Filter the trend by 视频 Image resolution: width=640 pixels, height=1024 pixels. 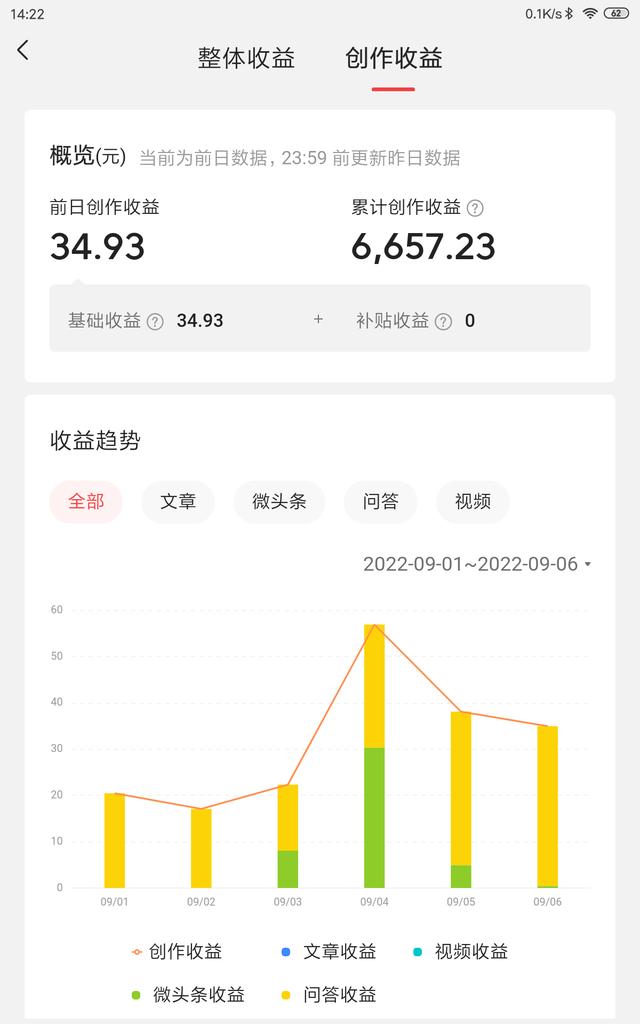click(x=473, y=502)
